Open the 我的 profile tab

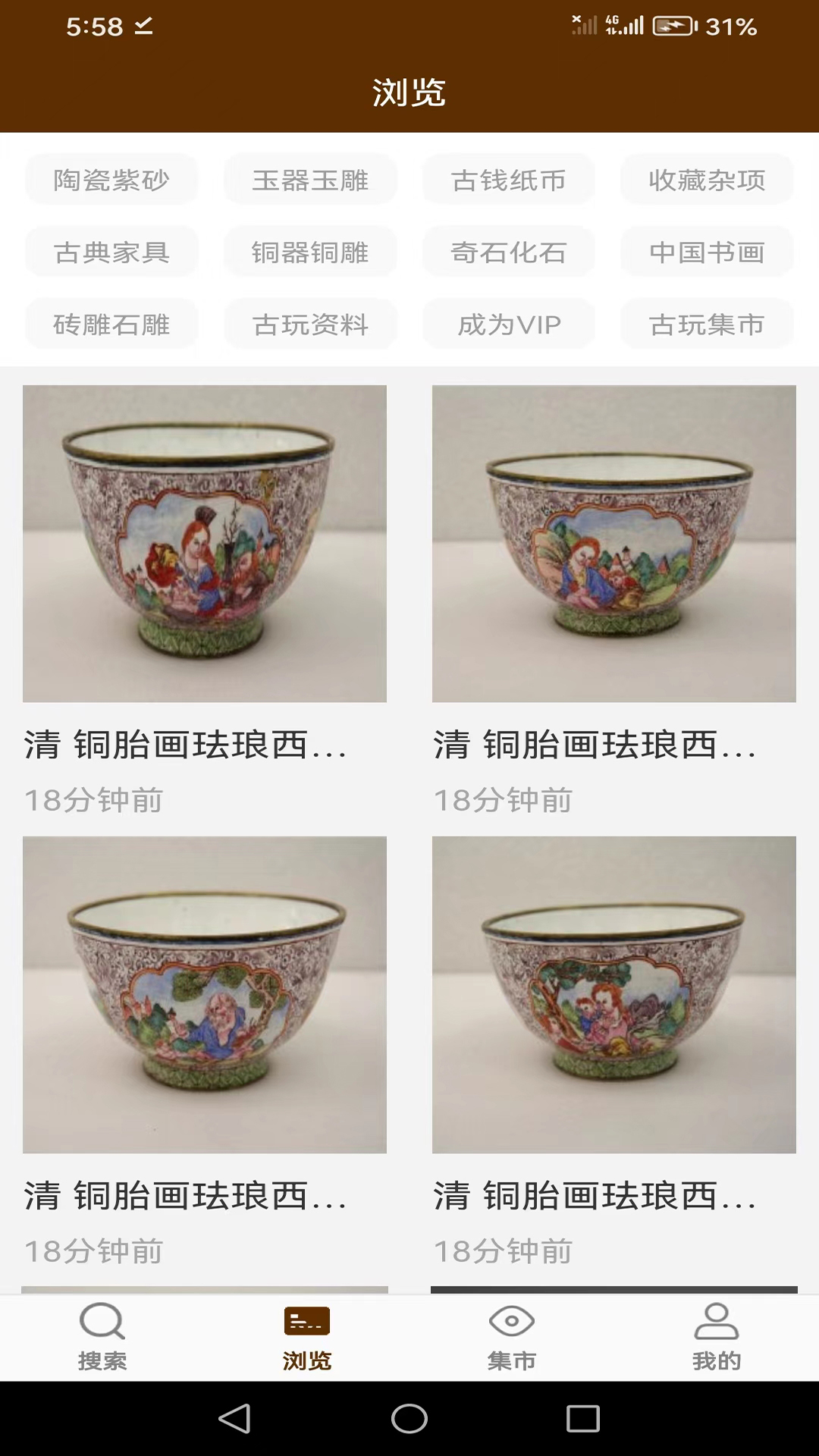(x=717, y=1337)
